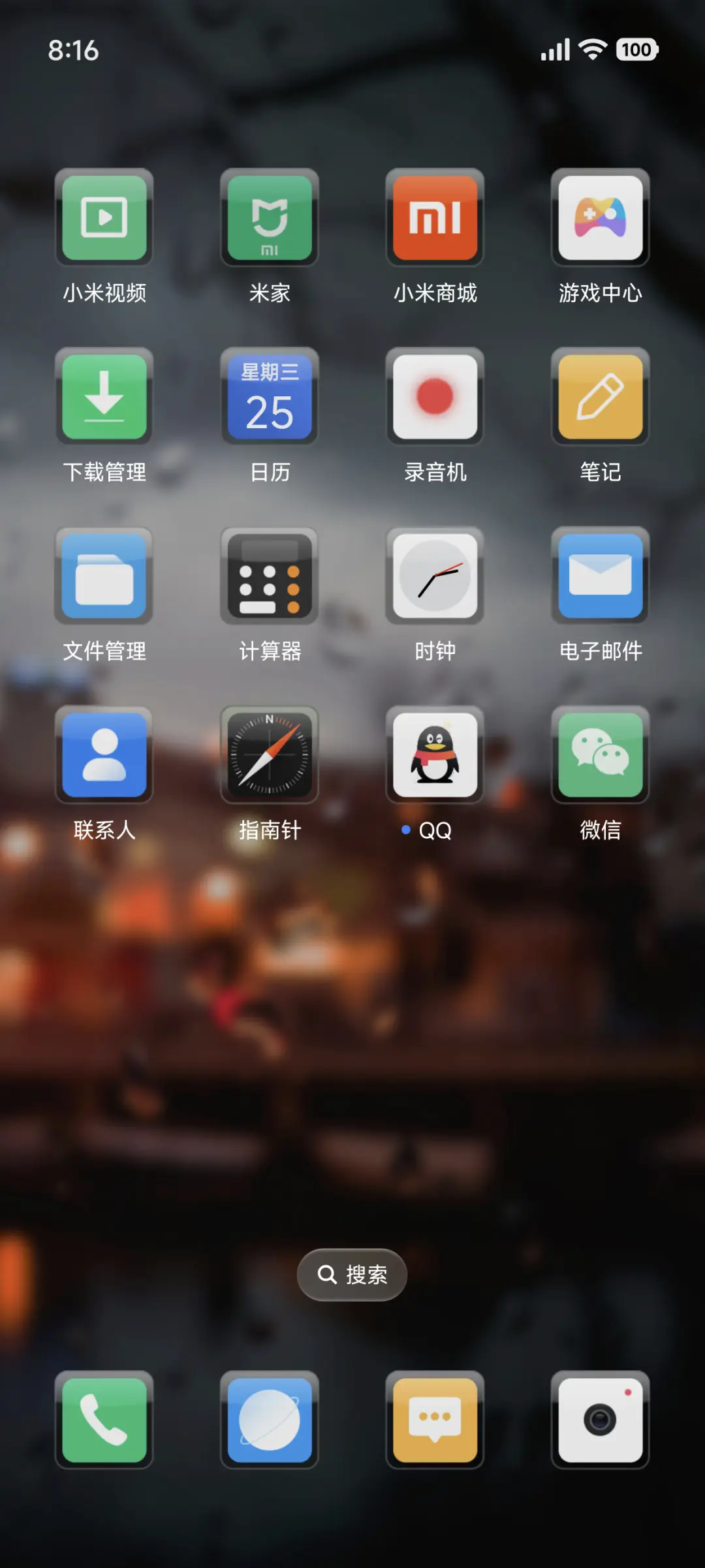Launch the 录音机 voice recorder
This screenshot has height=1568, width=705.
coord(435,397)
